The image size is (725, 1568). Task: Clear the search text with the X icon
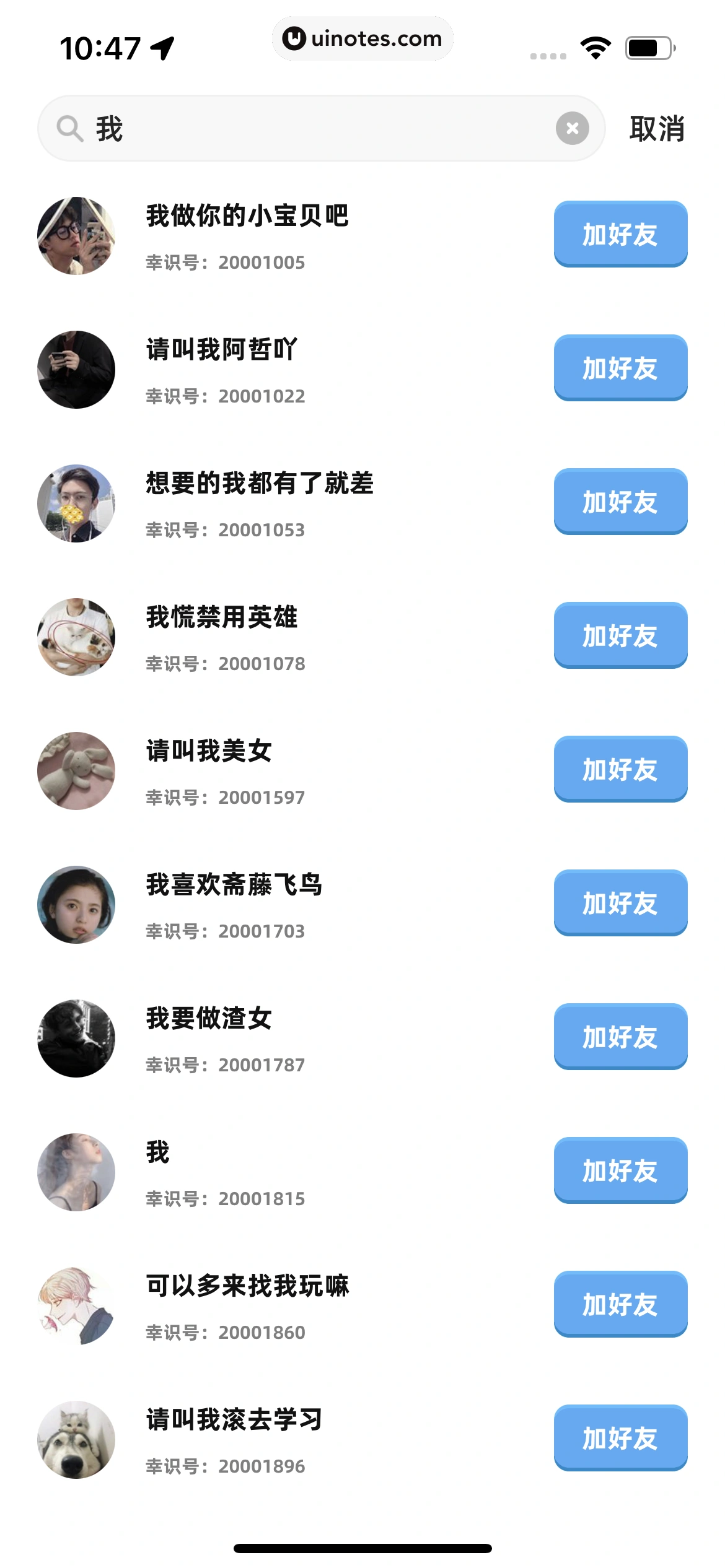pos(572,128)
